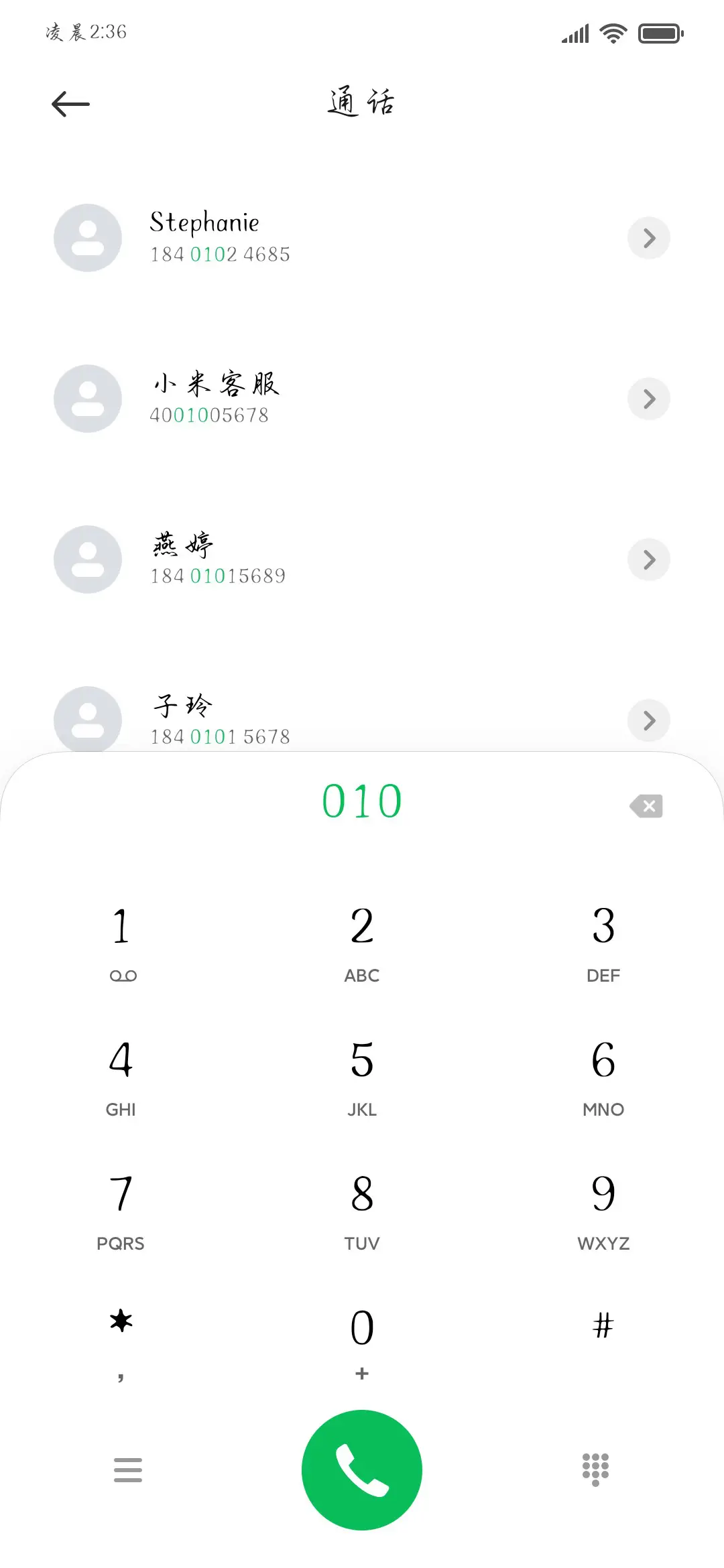Tap the back arrow to leave 通话 screen

[70, 103]
